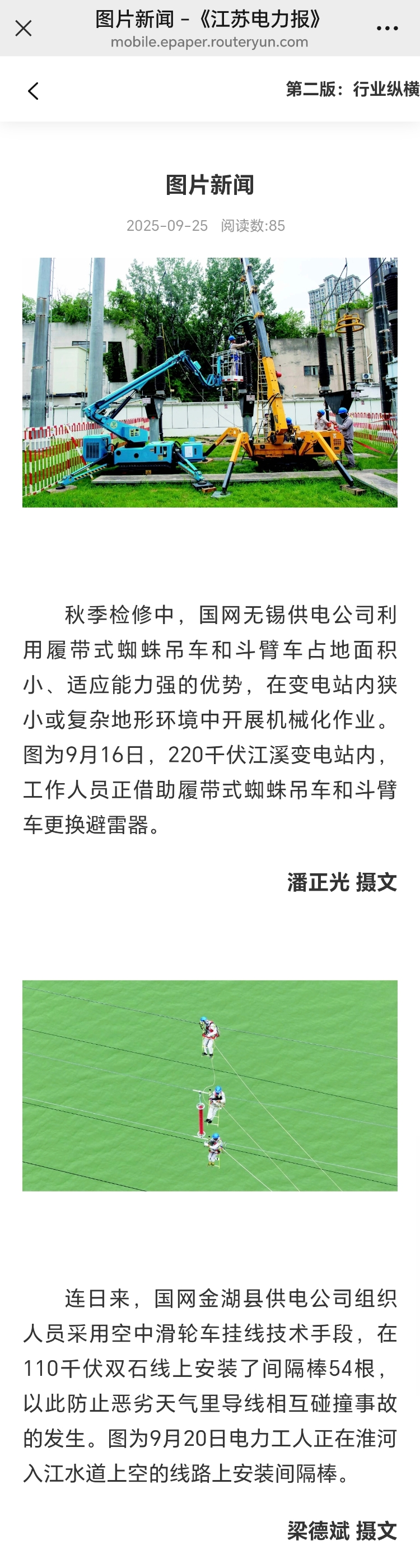View the power line workers photo
The image size is (420, 1568).
[x=210, y=1085]
